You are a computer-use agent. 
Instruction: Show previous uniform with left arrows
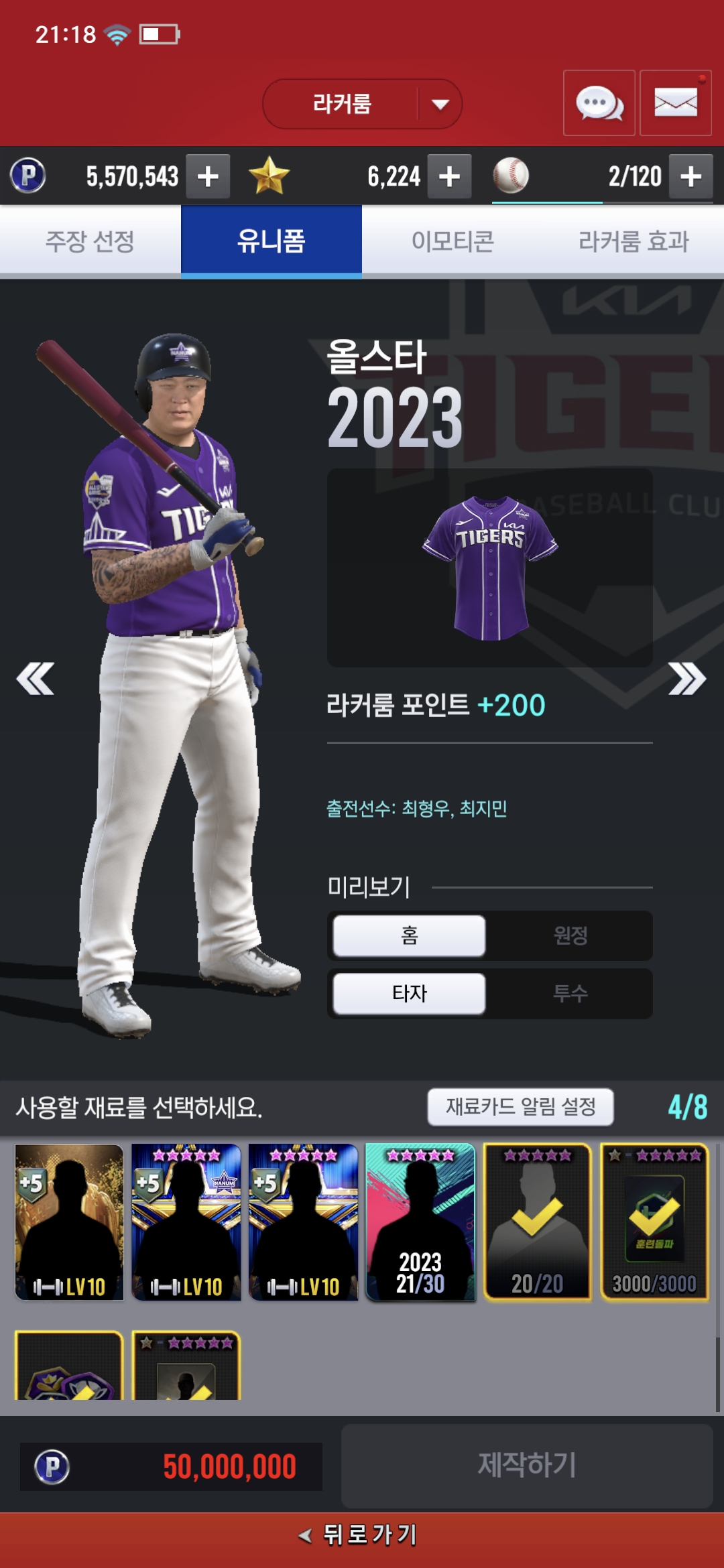(x=35, y=679)
